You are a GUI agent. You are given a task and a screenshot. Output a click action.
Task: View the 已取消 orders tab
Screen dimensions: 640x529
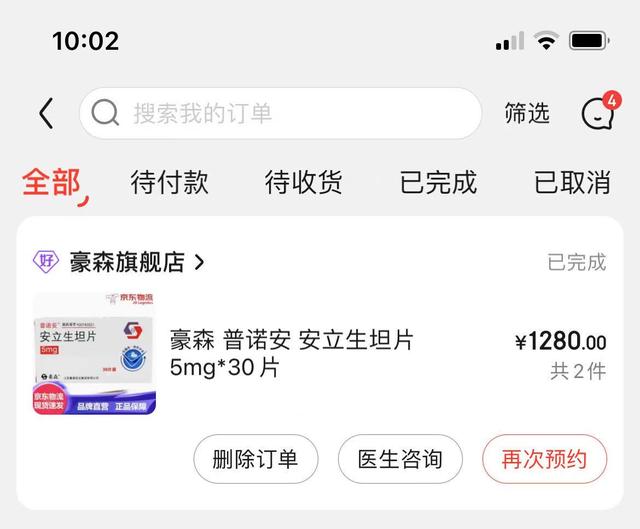point(572,182)
